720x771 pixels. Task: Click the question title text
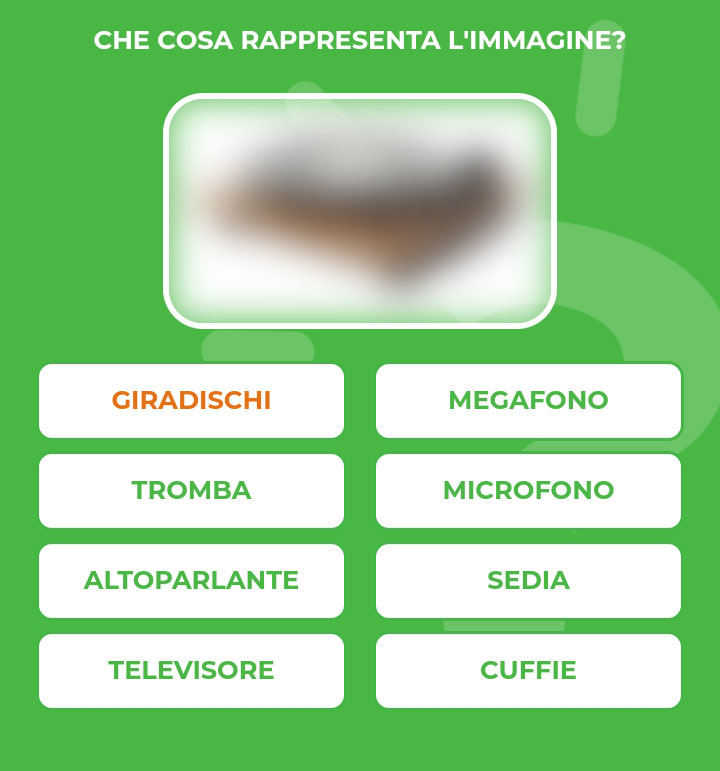pyautogui.click(x=360, y=40)
